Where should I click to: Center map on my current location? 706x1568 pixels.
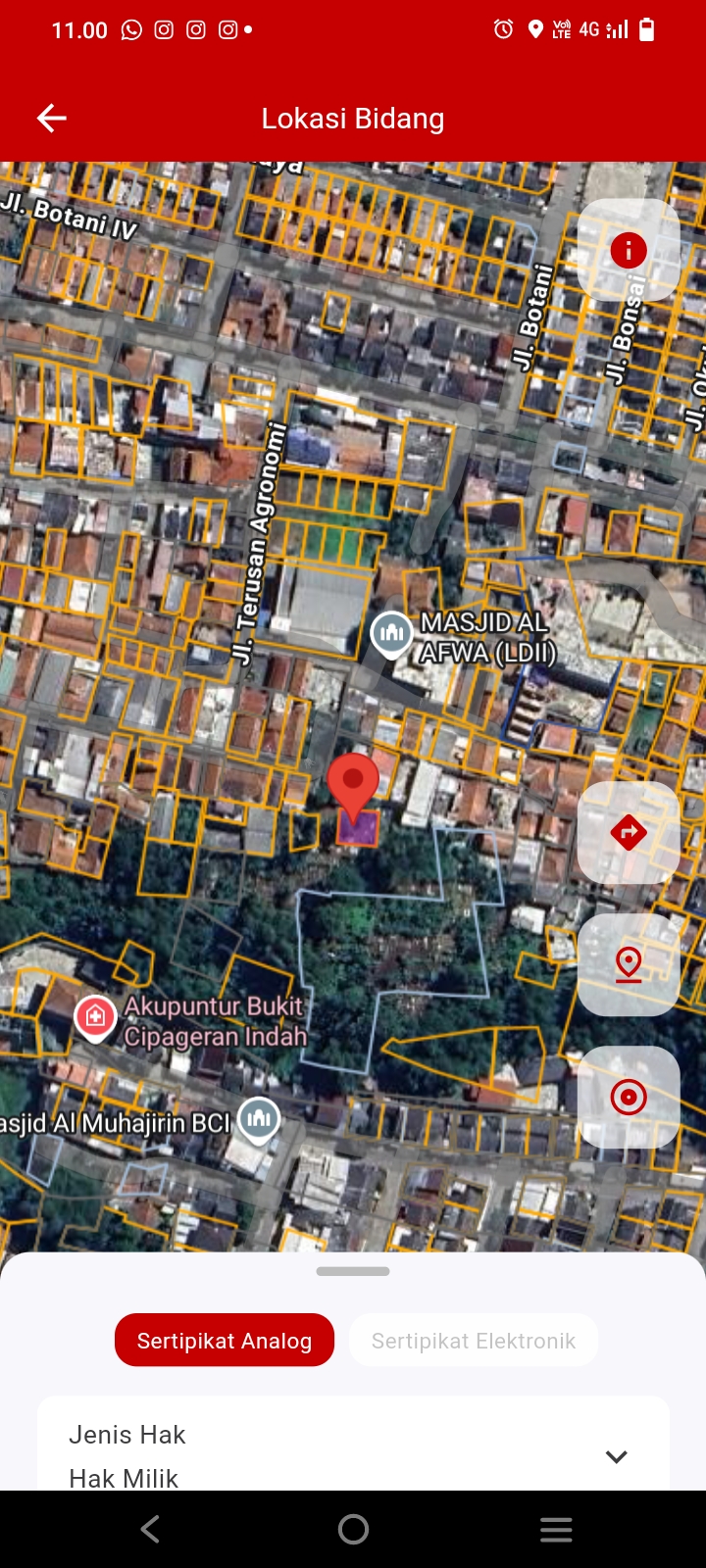point(629,1097)
